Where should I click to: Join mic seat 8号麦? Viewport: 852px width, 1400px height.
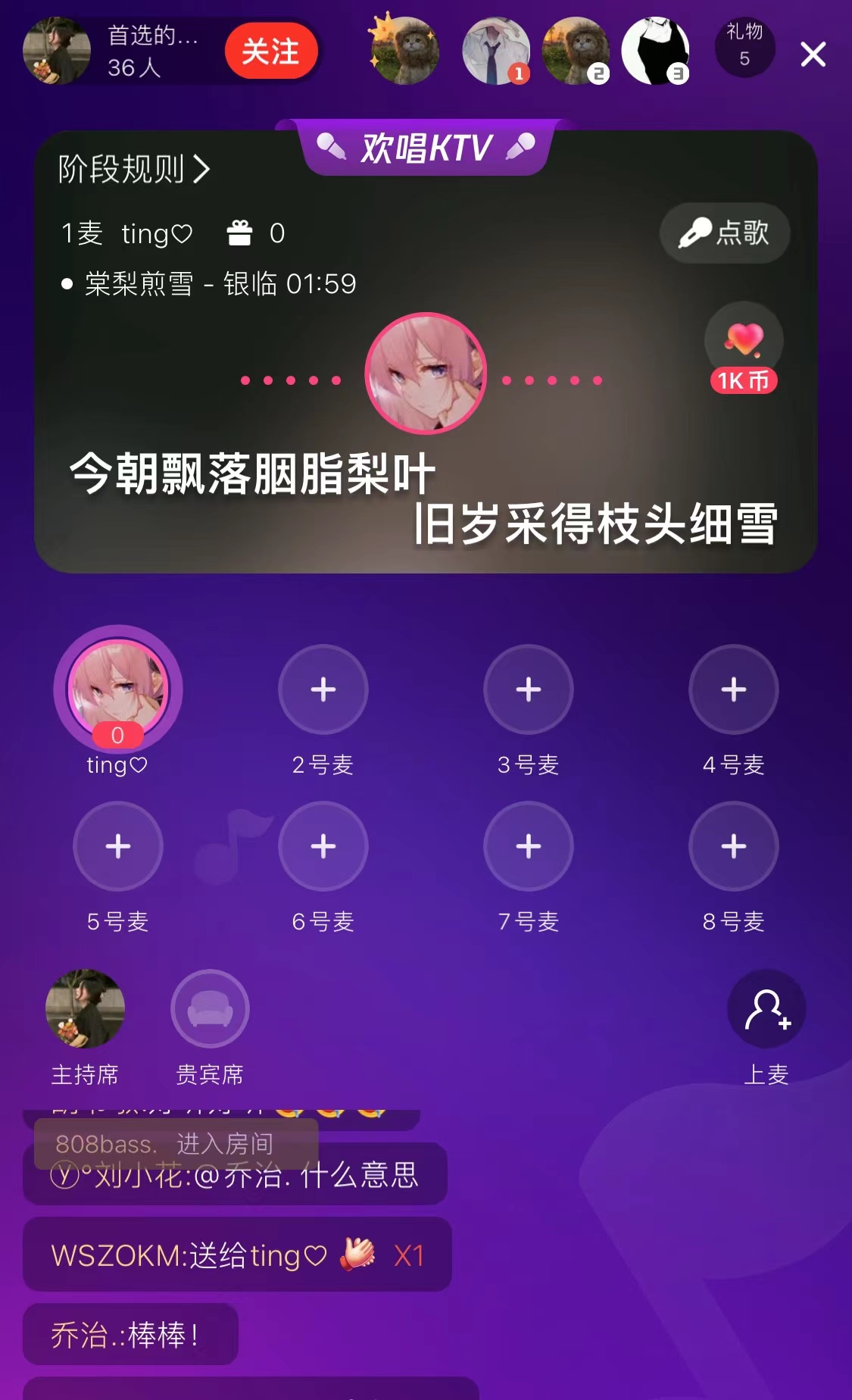click(733, 846)
